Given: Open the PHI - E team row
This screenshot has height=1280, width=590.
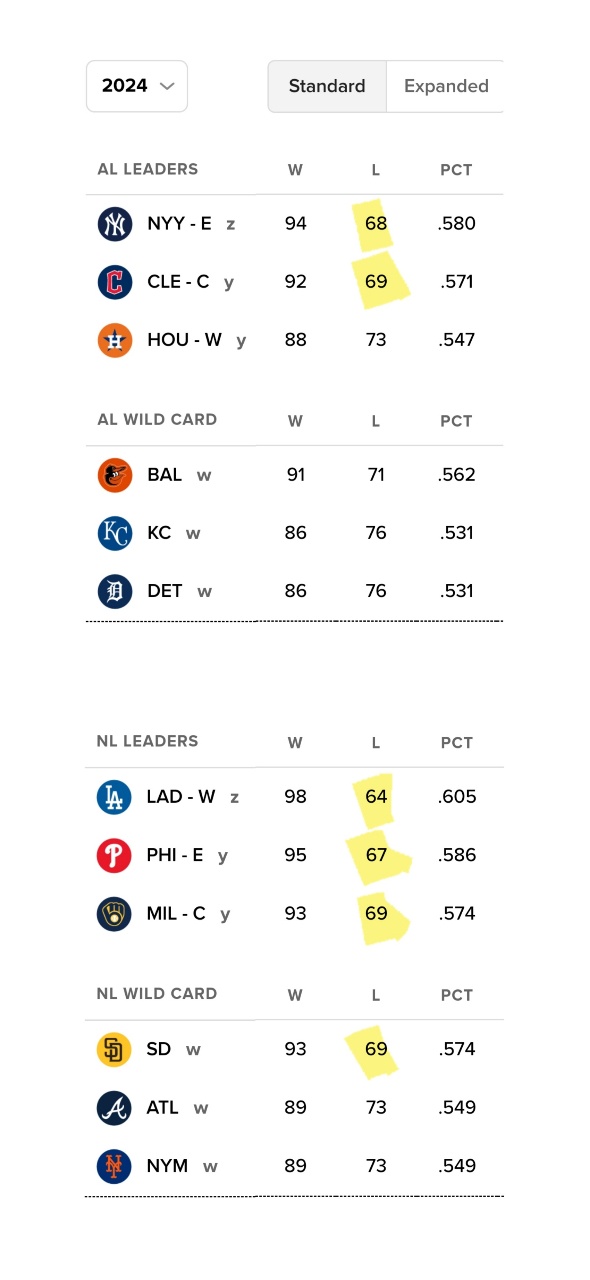Looking at the screenshot, I should (294, 855).
